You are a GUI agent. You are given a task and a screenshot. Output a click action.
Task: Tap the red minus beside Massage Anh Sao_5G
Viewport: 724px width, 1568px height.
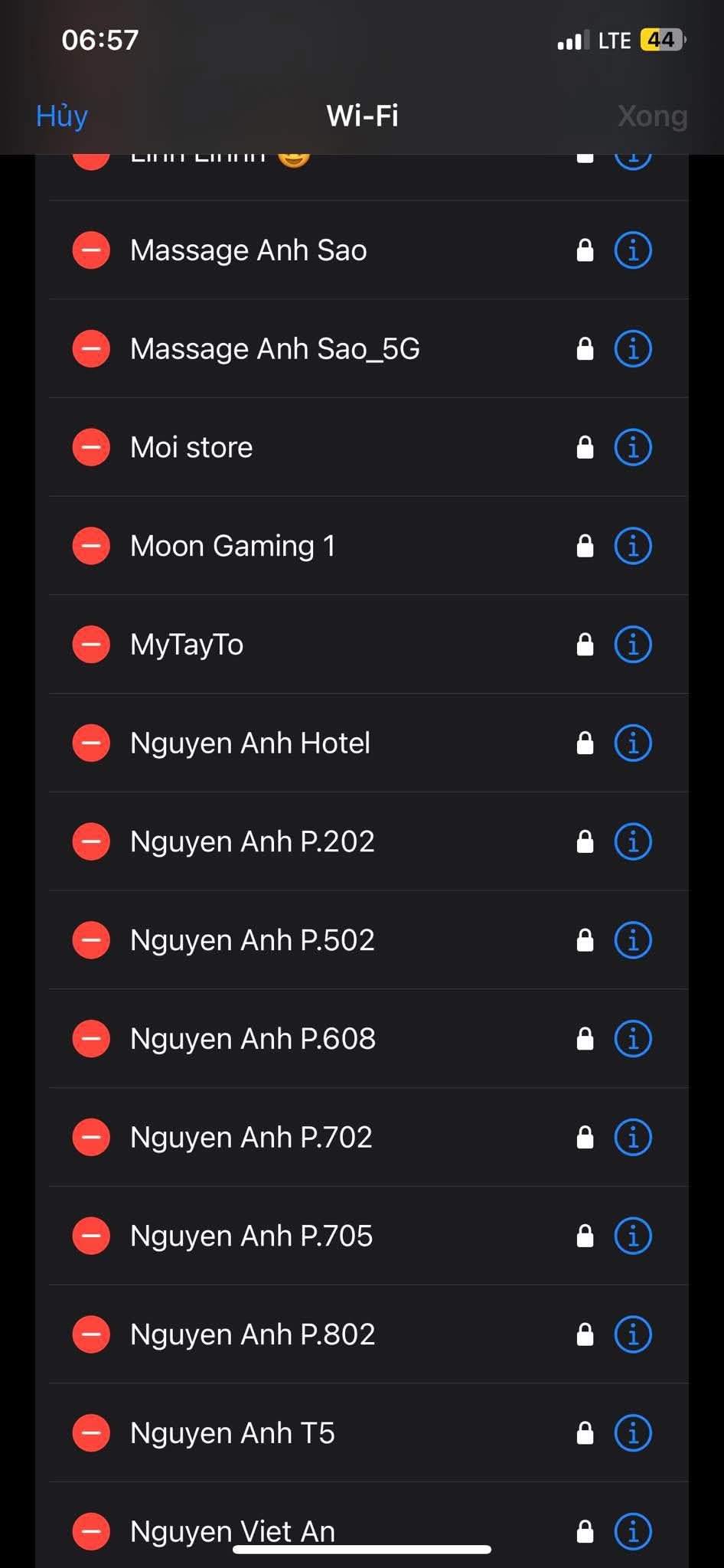[x=91, y=349]
